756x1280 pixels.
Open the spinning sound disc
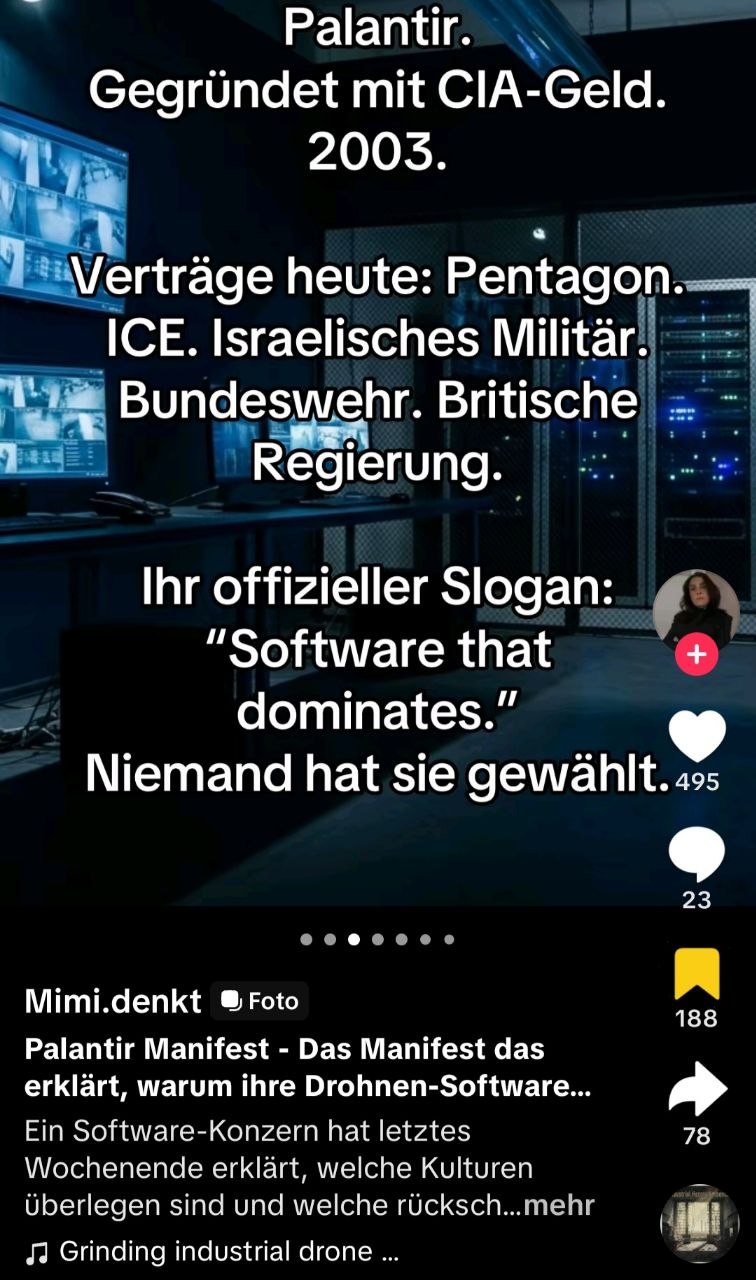pos(699,1223)
